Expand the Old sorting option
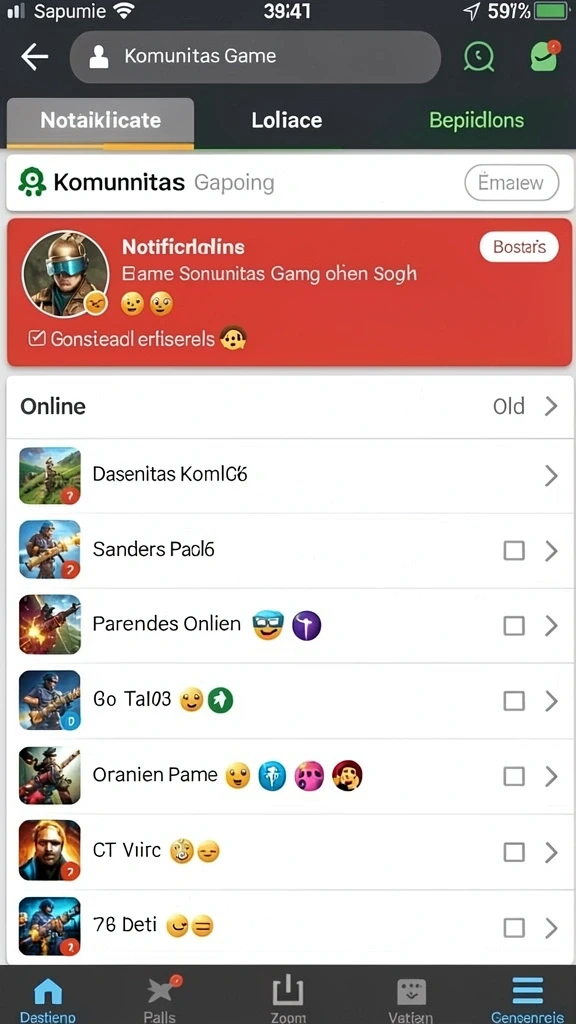The image size is (576, 1024). pyautogui.click(x=526, y=406)
